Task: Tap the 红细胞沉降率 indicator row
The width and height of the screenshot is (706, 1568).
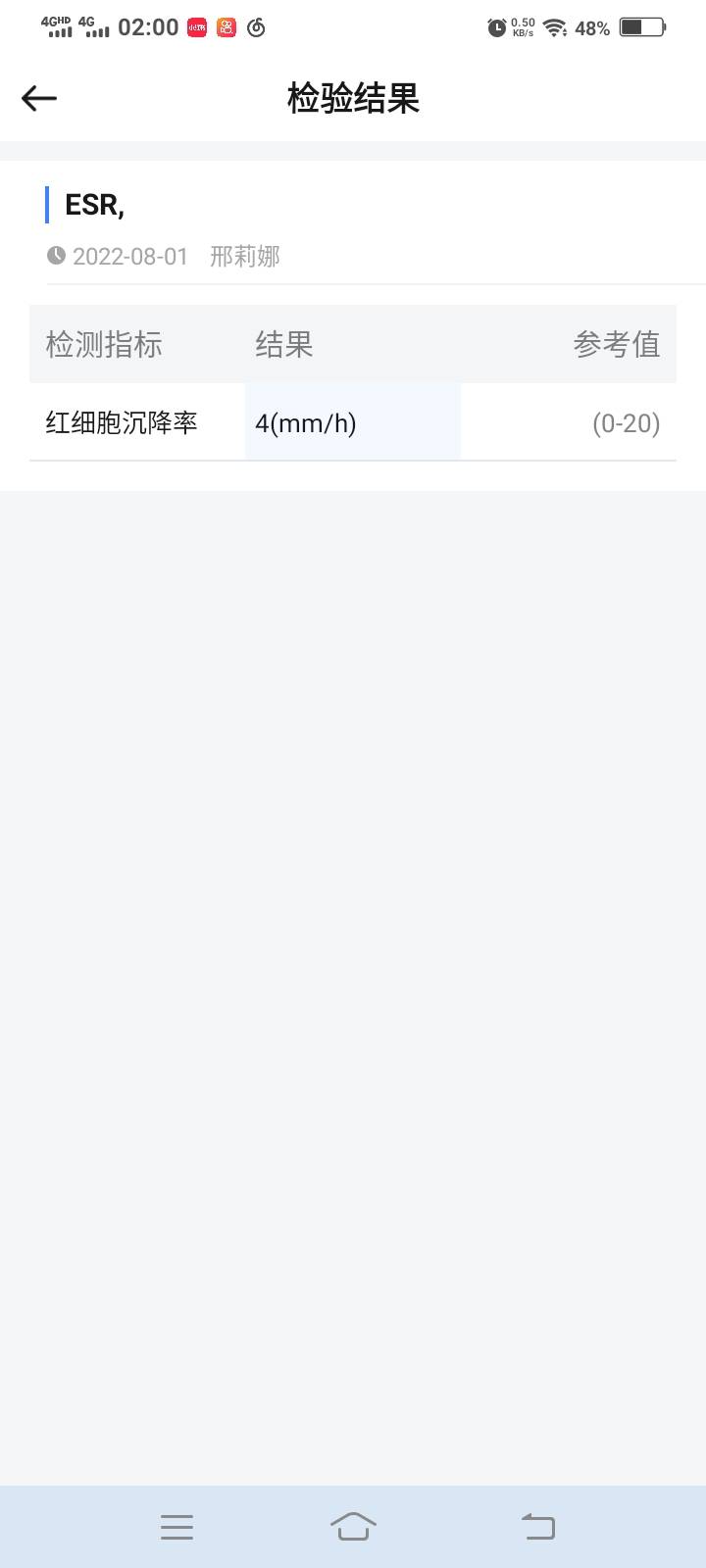Action: [x=120, y=422]
